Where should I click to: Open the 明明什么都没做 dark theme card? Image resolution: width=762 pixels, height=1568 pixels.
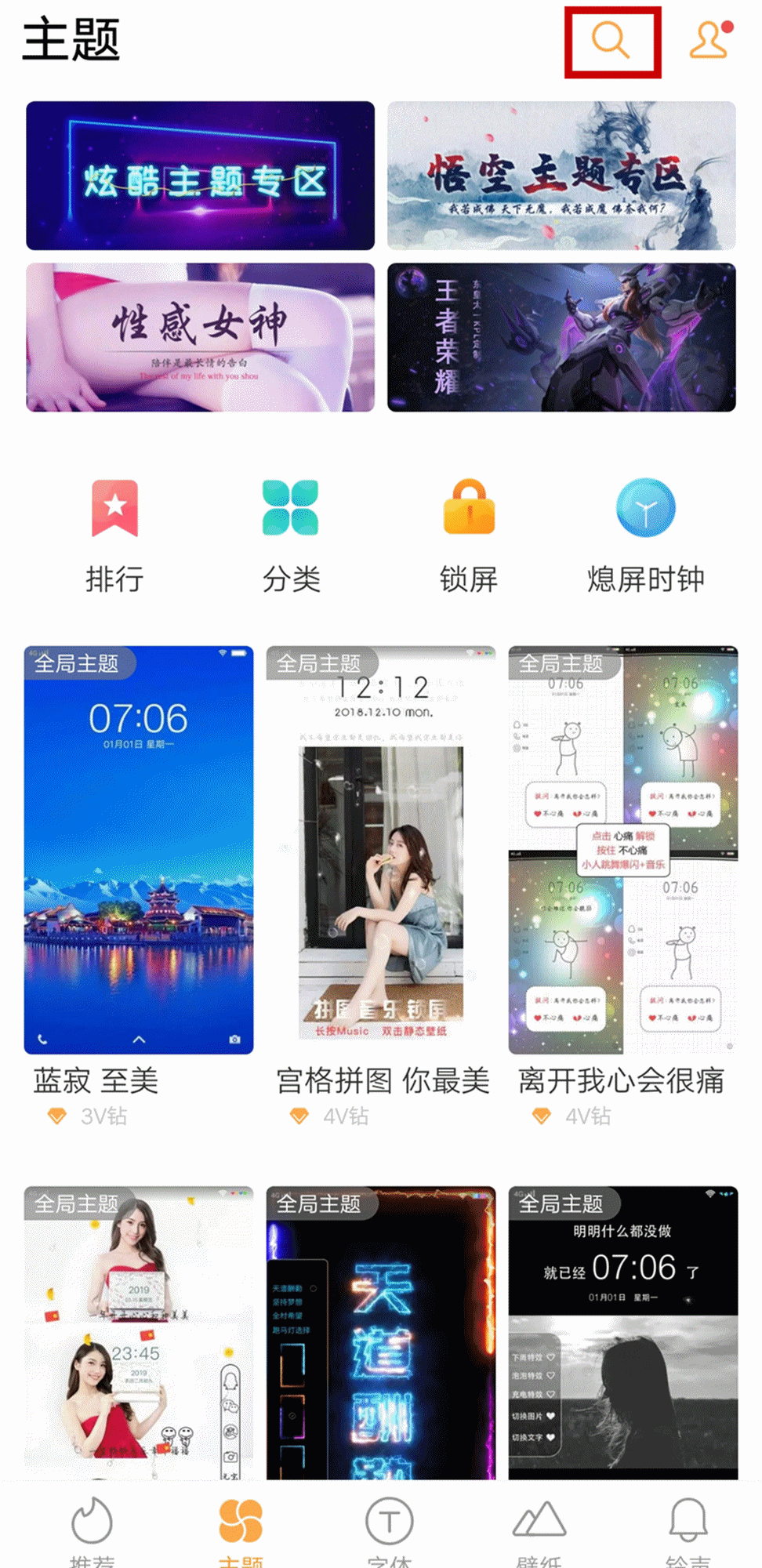tap(623, 1333)
